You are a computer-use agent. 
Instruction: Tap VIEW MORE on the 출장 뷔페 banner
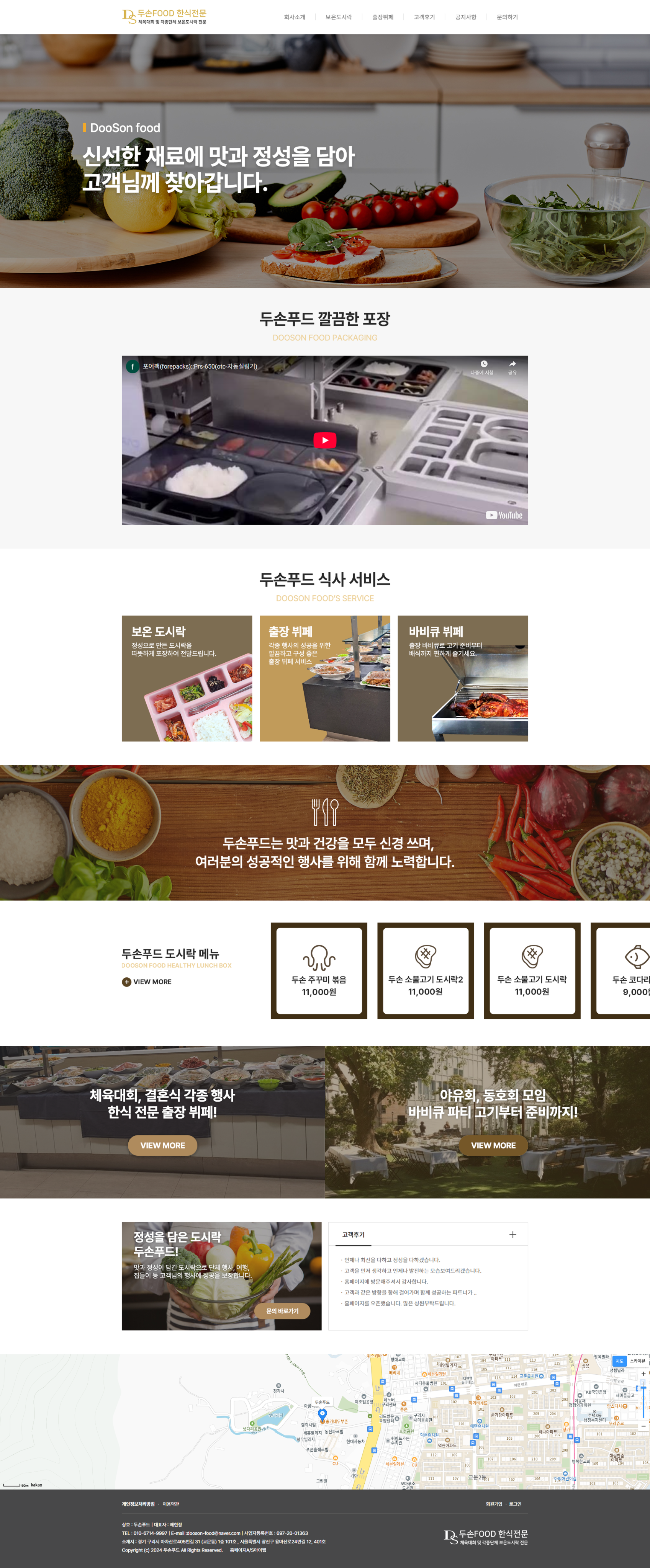[x=163, y=1145]
